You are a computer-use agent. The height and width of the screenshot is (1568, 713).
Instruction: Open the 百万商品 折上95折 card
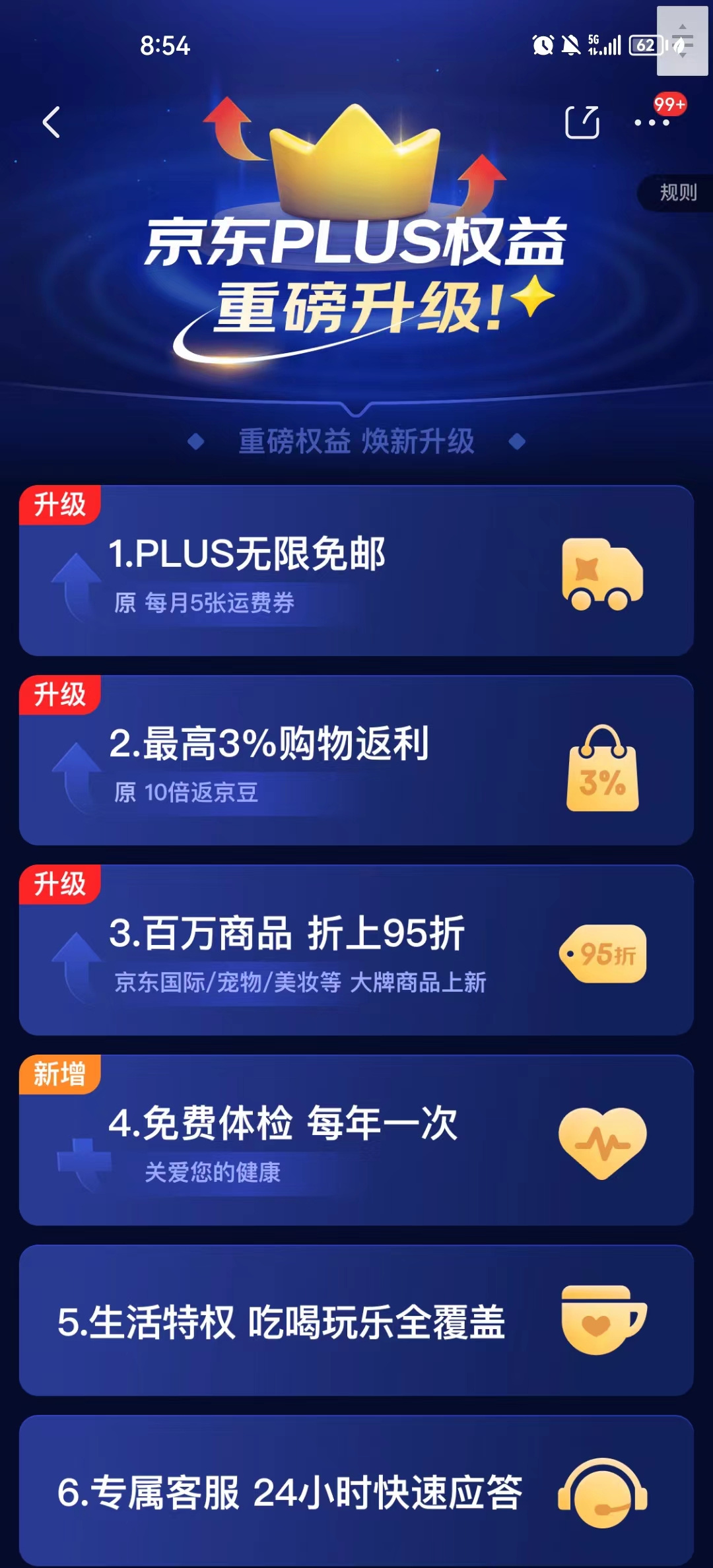pos(356,950)
